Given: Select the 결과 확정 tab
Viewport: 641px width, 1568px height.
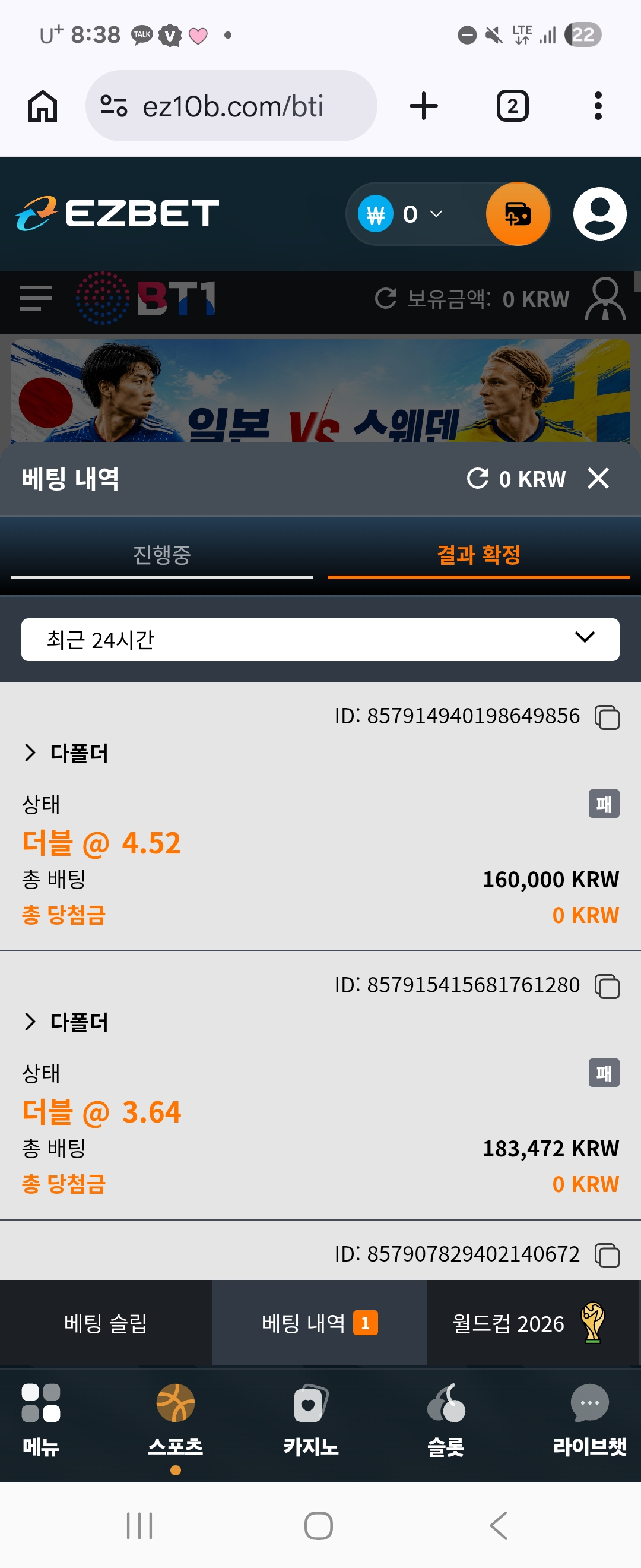Looking at the screenshot, I should click(x=478, y=555).
